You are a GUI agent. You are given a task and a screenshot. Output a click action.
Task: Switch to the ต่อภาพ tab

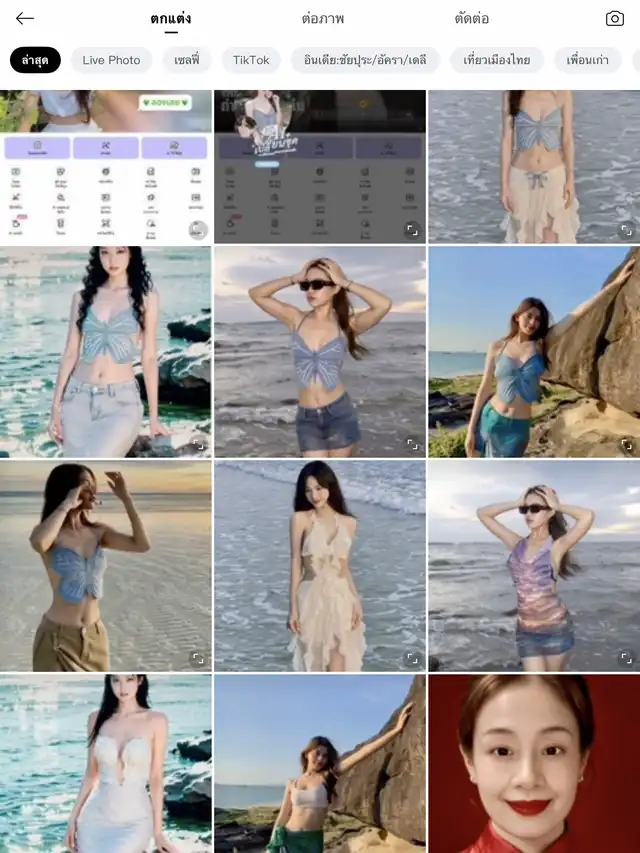point(322,19)
